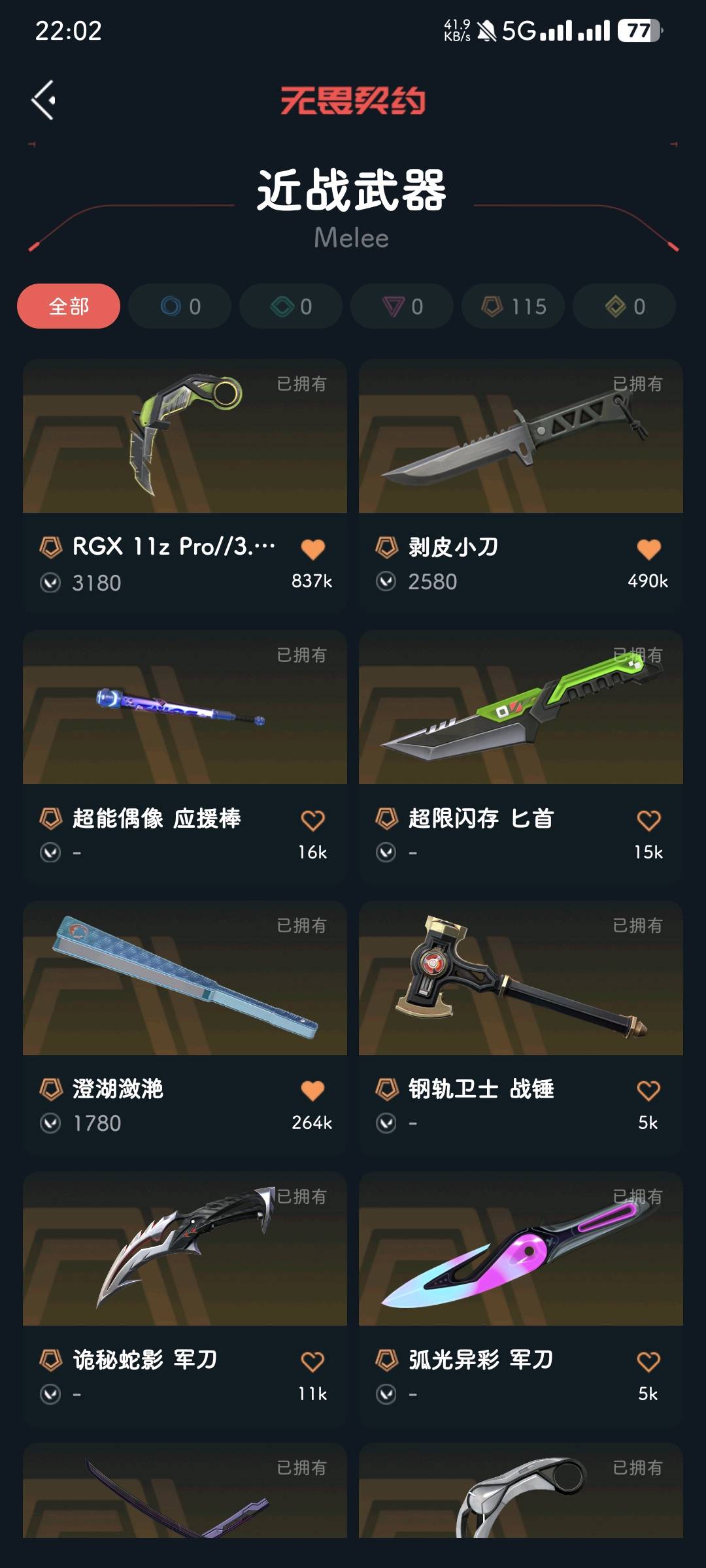Filter by the green diamond tier chip
Viewport: 706px width, 1568px height.
point(291,306)
